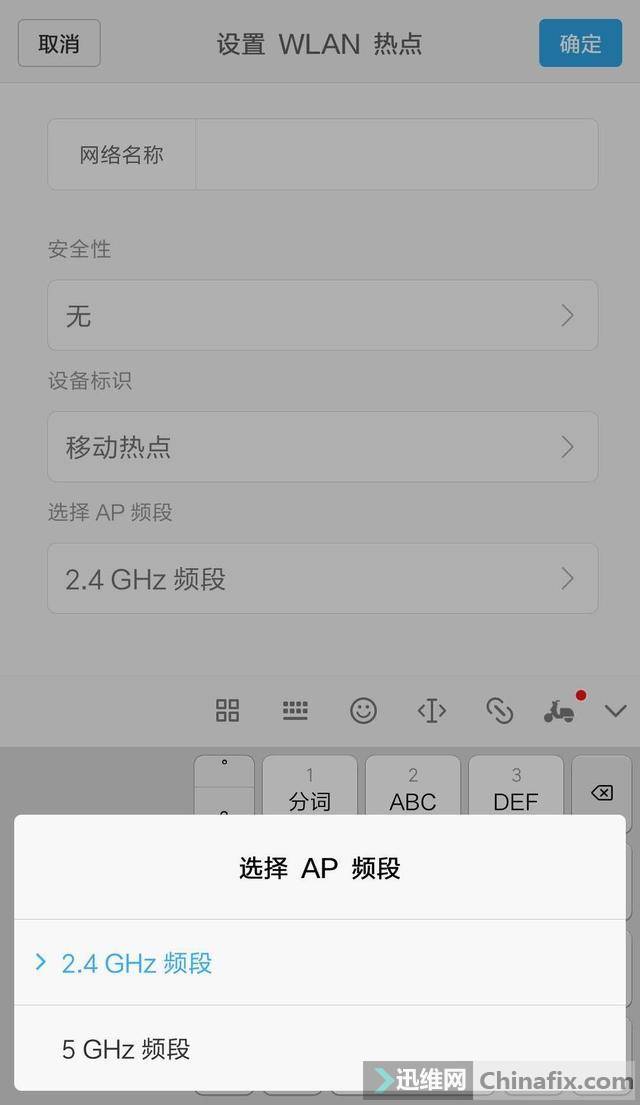Open the 安全性 selector showing 无
Image resolution: width=640 pixels, height=1105 pixels.
[322, 316]
